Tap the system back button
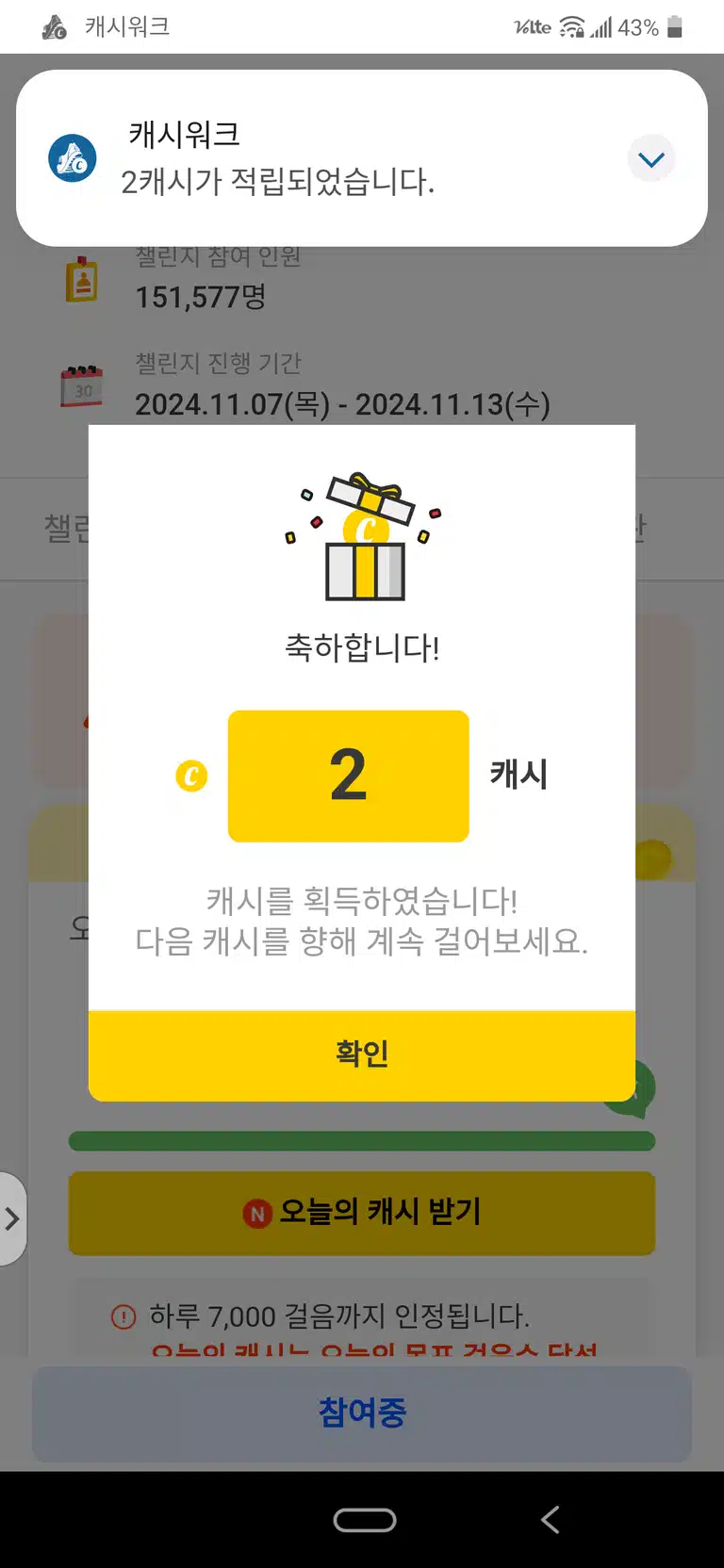Screen dimensions: 724x1568 point(551,1519)
